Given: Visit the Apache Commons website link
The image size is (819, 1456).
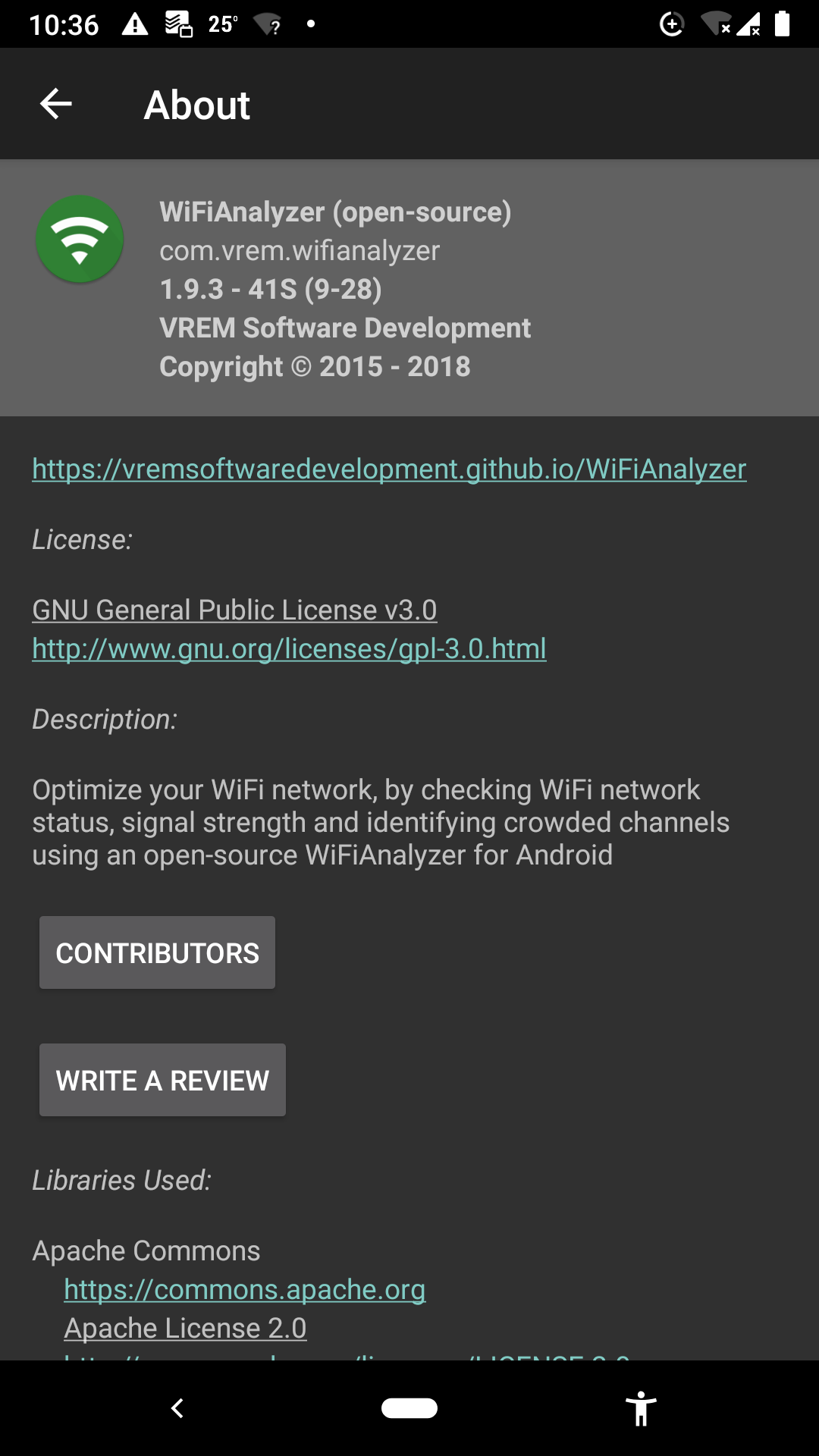Looking at the screenshot, I should pos(245,1289).
